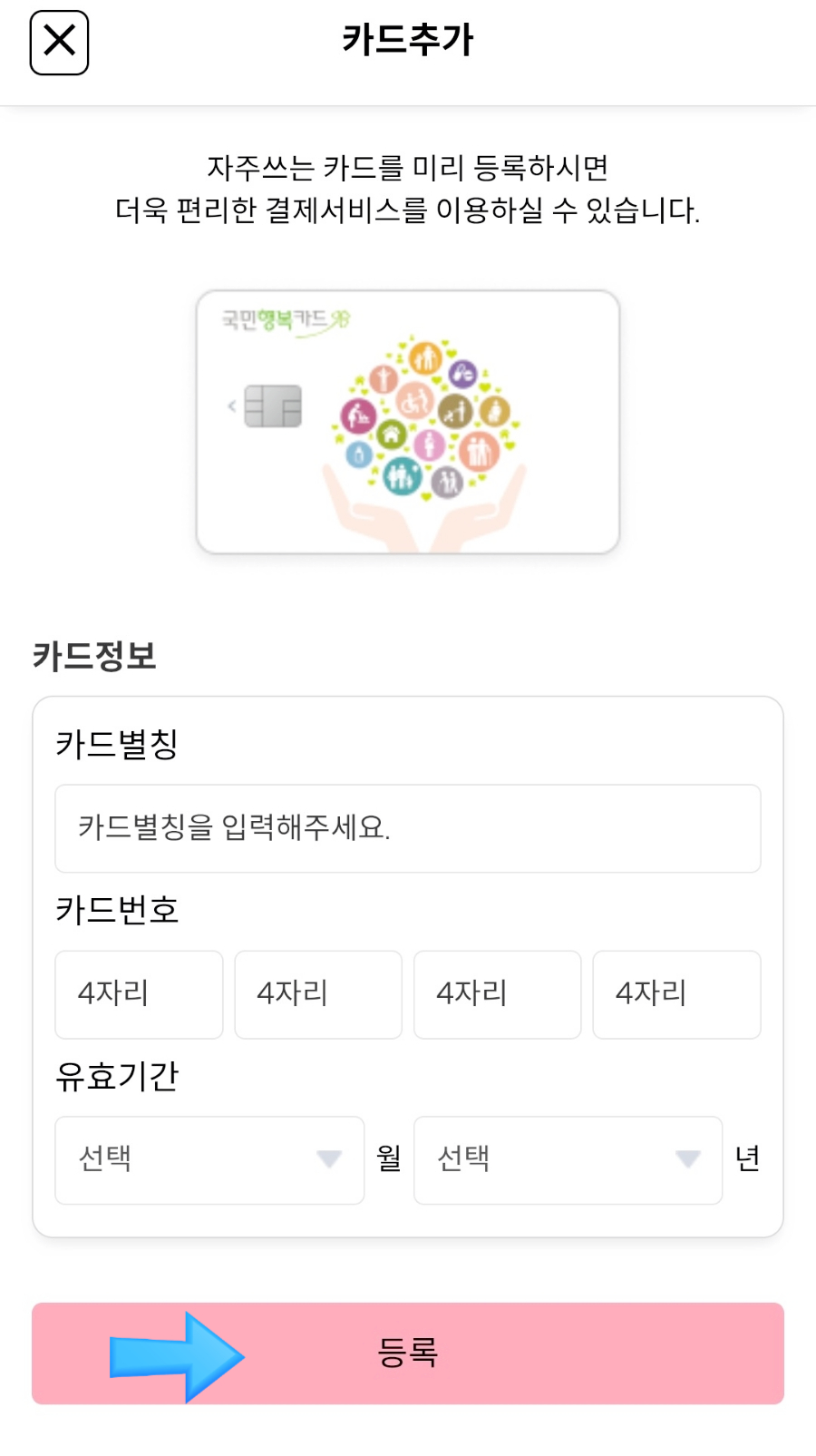Viewport: 816px width, 1456px height.
Task: Close the 카드추가 screen
Action: point(58,41)
